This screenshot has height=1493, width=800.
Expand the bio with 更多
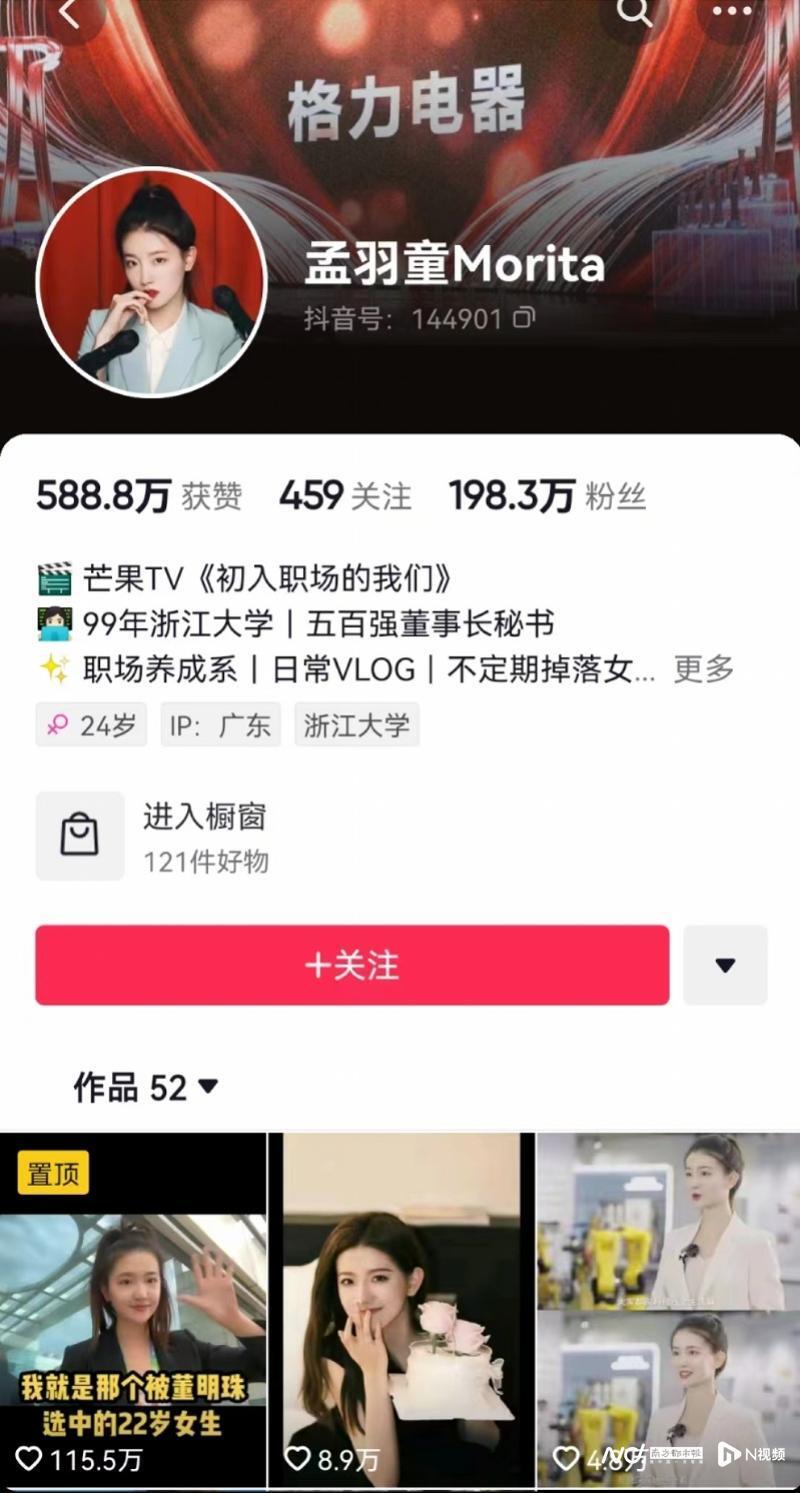[x=703, y=669]
